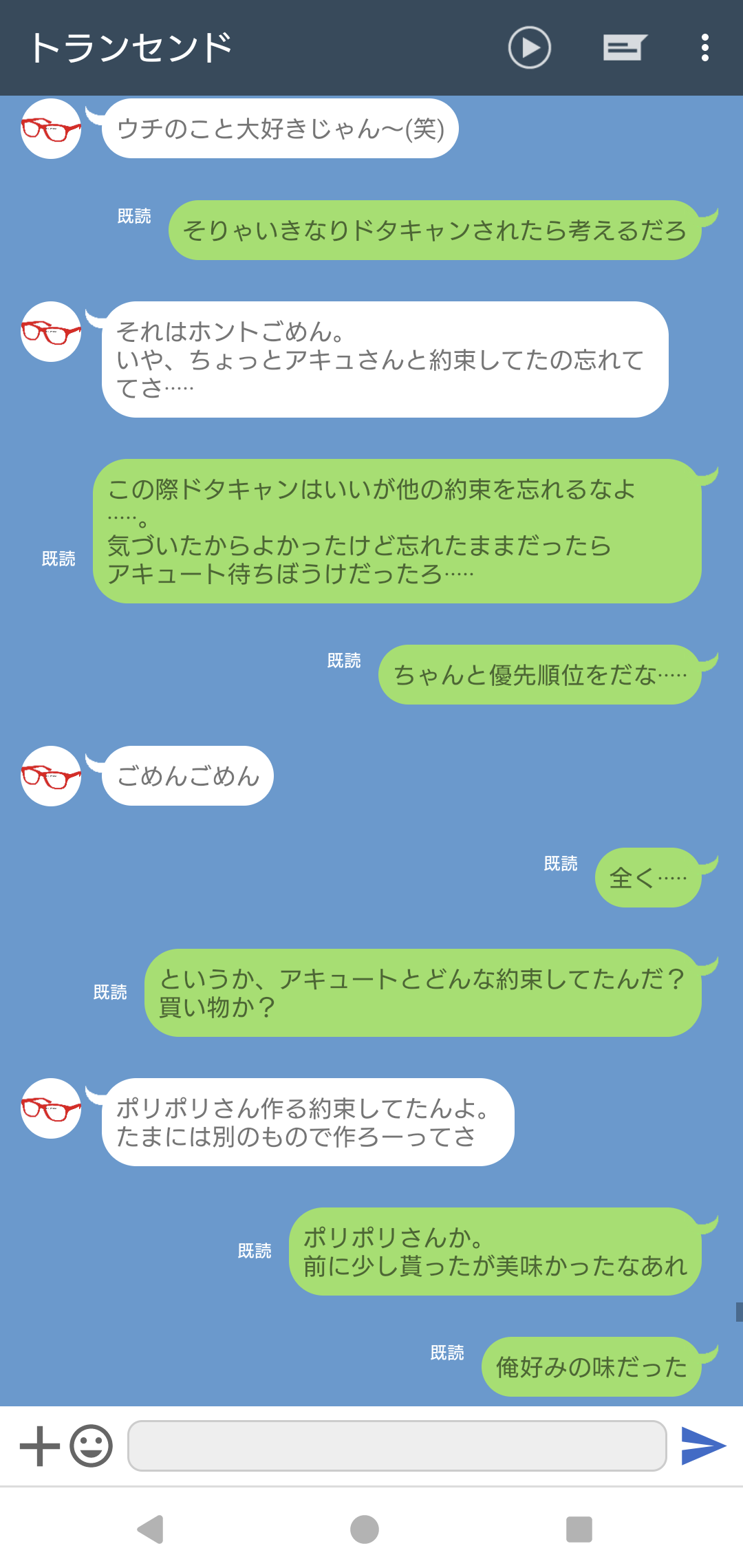The width and height of the screenshot is (743, 1568).
Task: Open the emoji picker
Action: tap(91, 1446)
